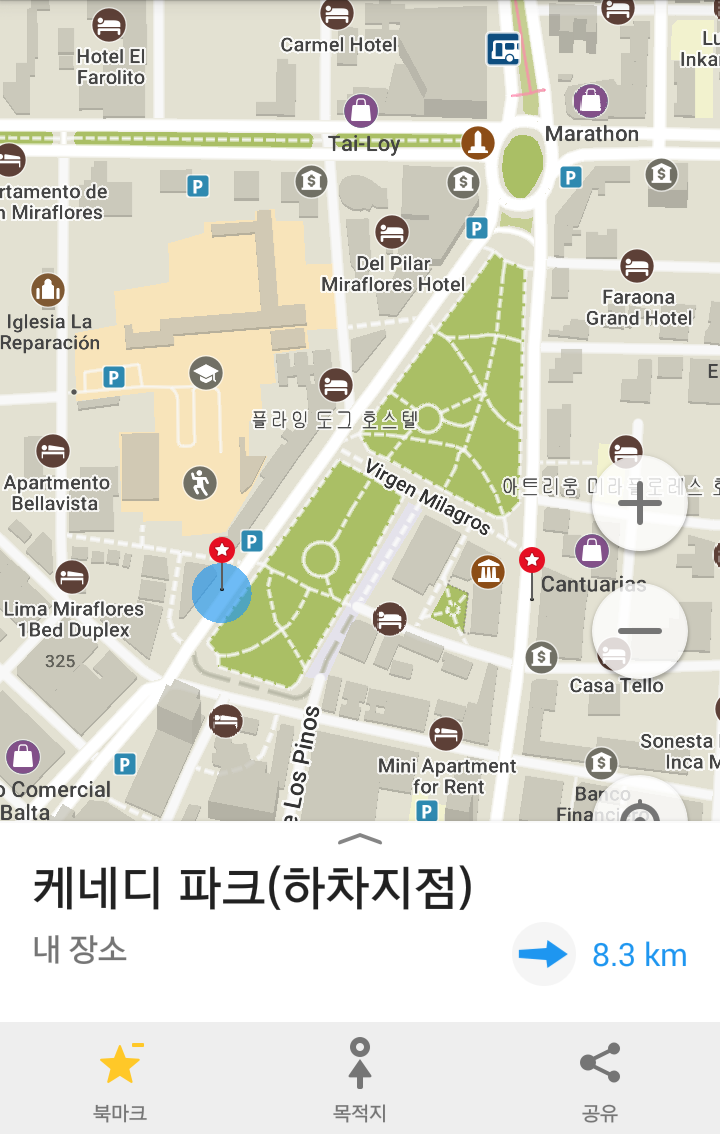Select the Marathon shop marker

pyautogui.click(x=591, y=100)
